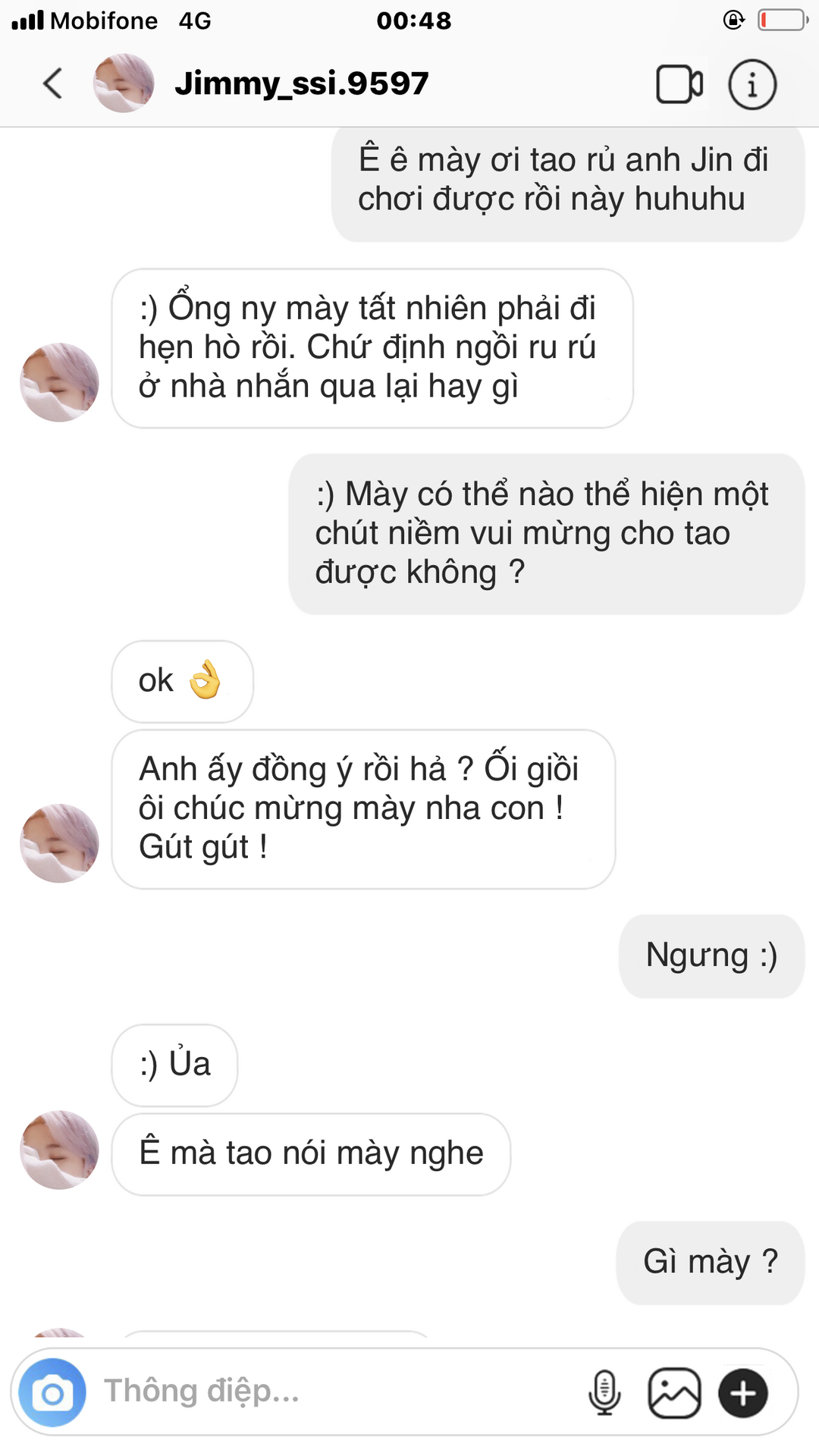
Task: Record a voice message with the microphone
Action: pyautogui.click(x=604, y=1392)
